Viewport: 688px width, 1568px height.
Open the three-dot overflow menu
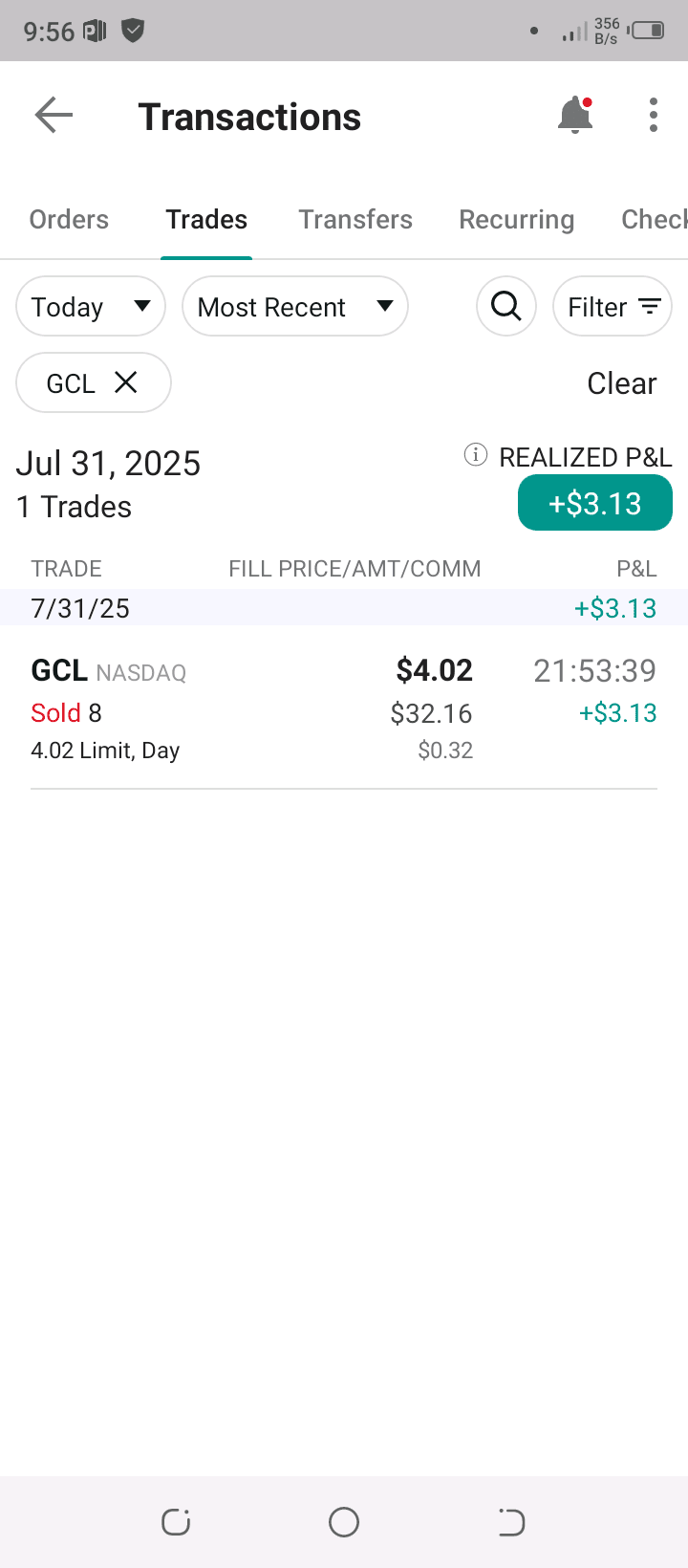[x=654, y=116]
